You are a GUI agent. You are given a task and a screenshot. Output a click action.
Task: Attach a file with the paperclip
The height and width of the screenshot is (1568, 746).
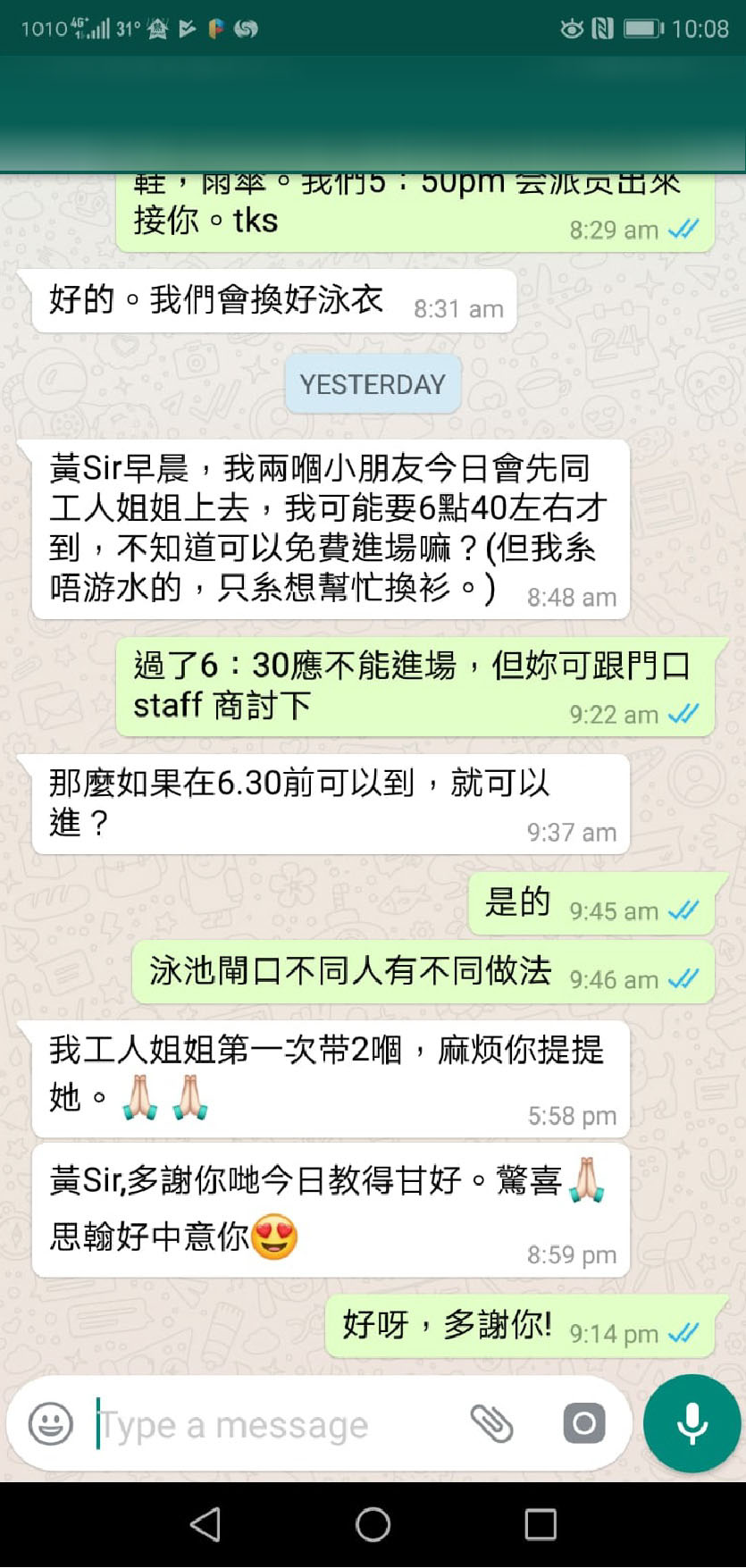tap(491, 1423)
